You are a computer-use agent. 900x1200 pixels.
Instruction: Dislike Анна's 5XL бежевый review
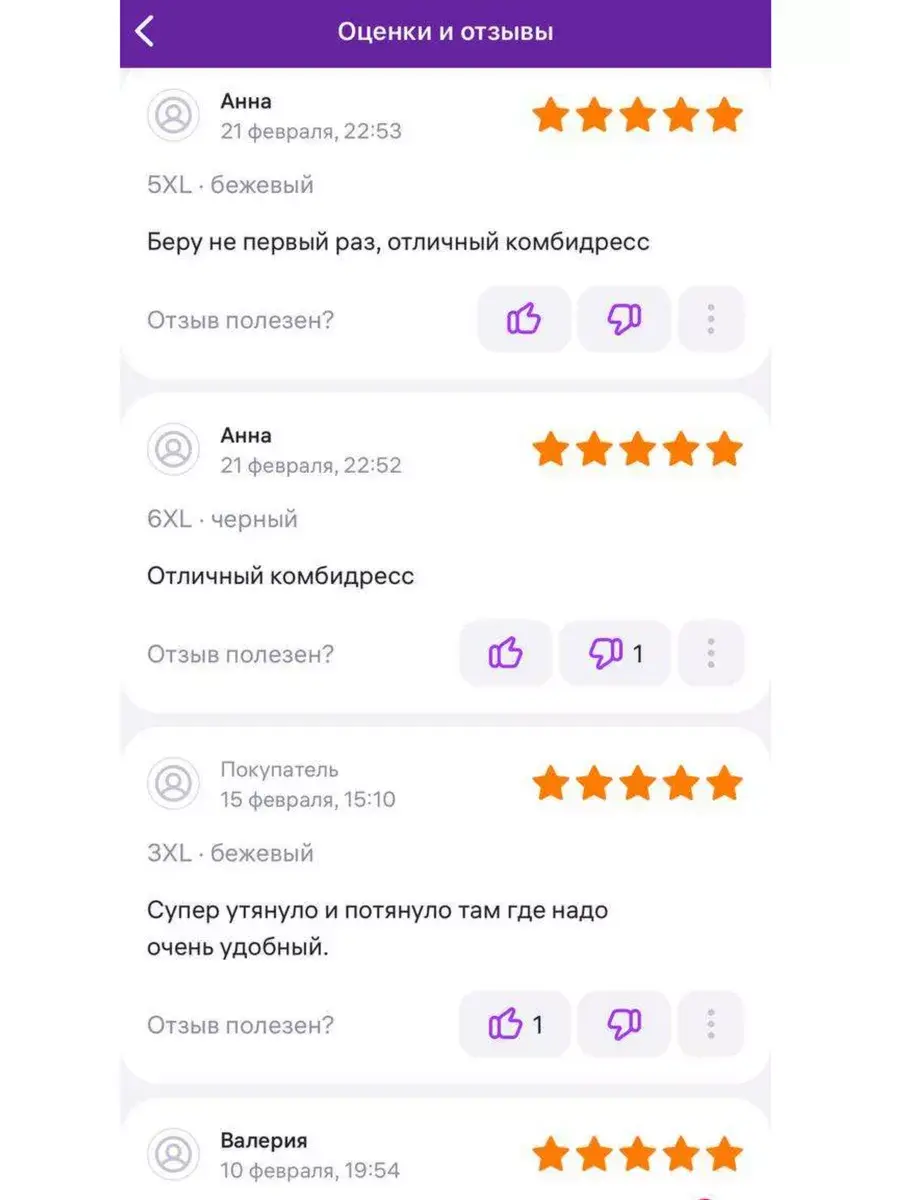click(x=624, y=320)
